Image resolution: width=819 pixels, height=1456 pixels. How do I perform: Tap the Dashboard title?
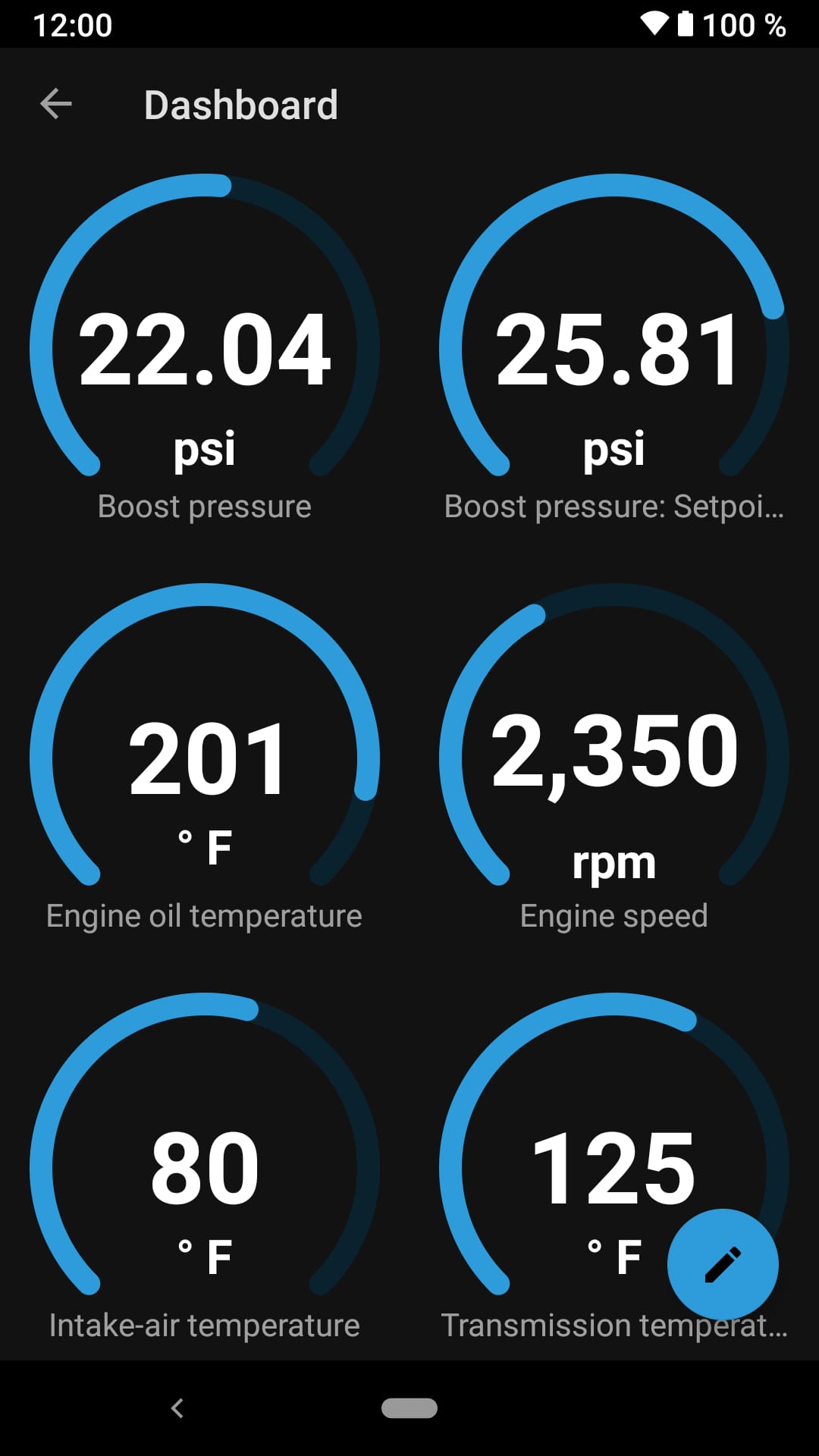241,105
